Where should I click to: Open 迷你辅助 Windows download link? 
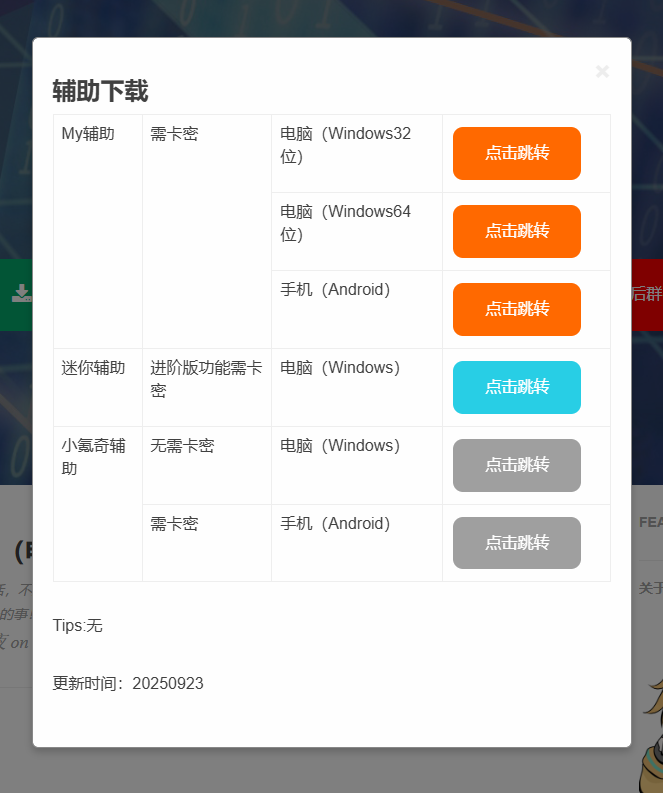click(516, 387)
